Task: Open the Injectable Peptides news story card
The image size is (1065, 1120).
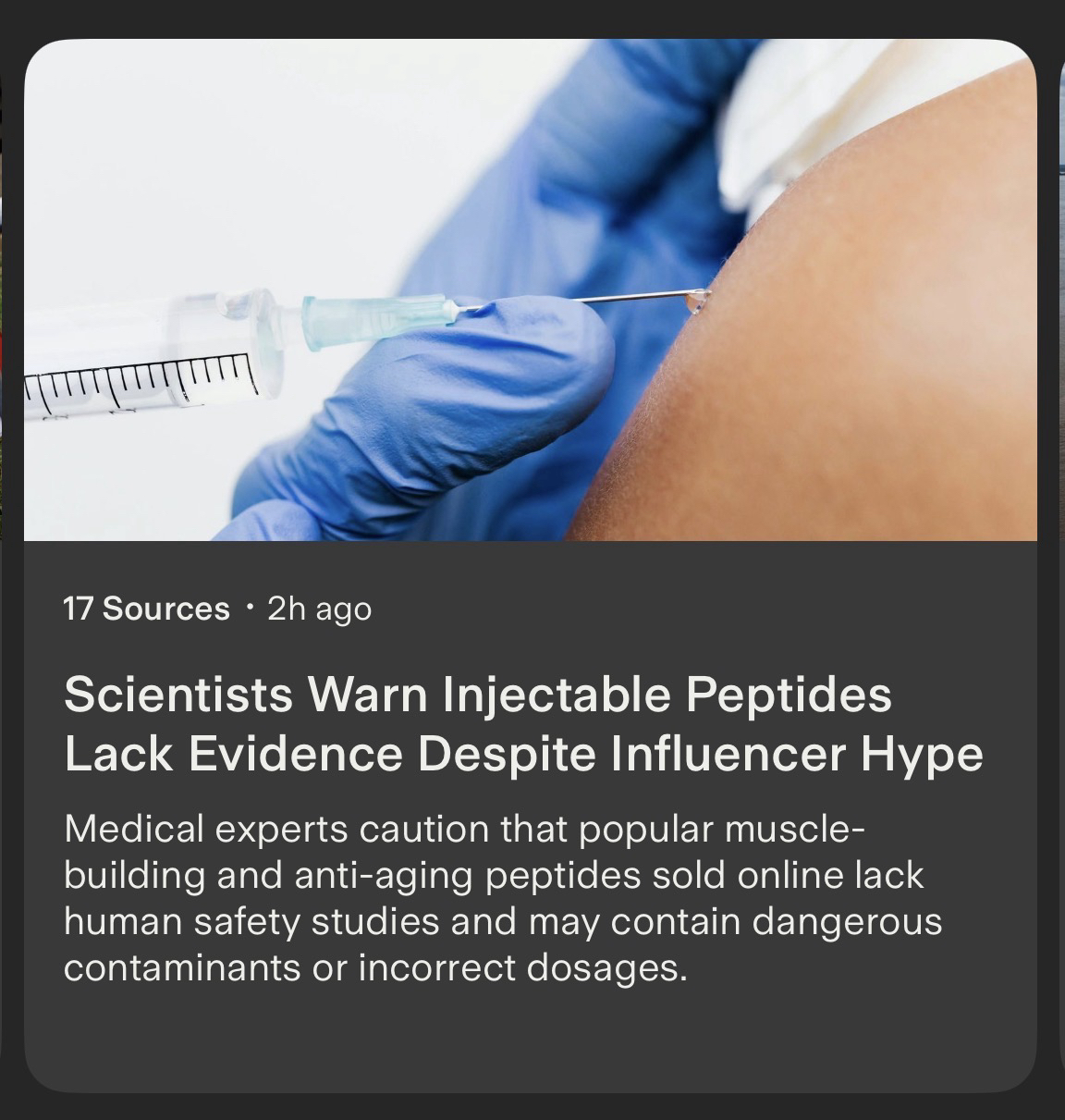Action: pos(523,724)
